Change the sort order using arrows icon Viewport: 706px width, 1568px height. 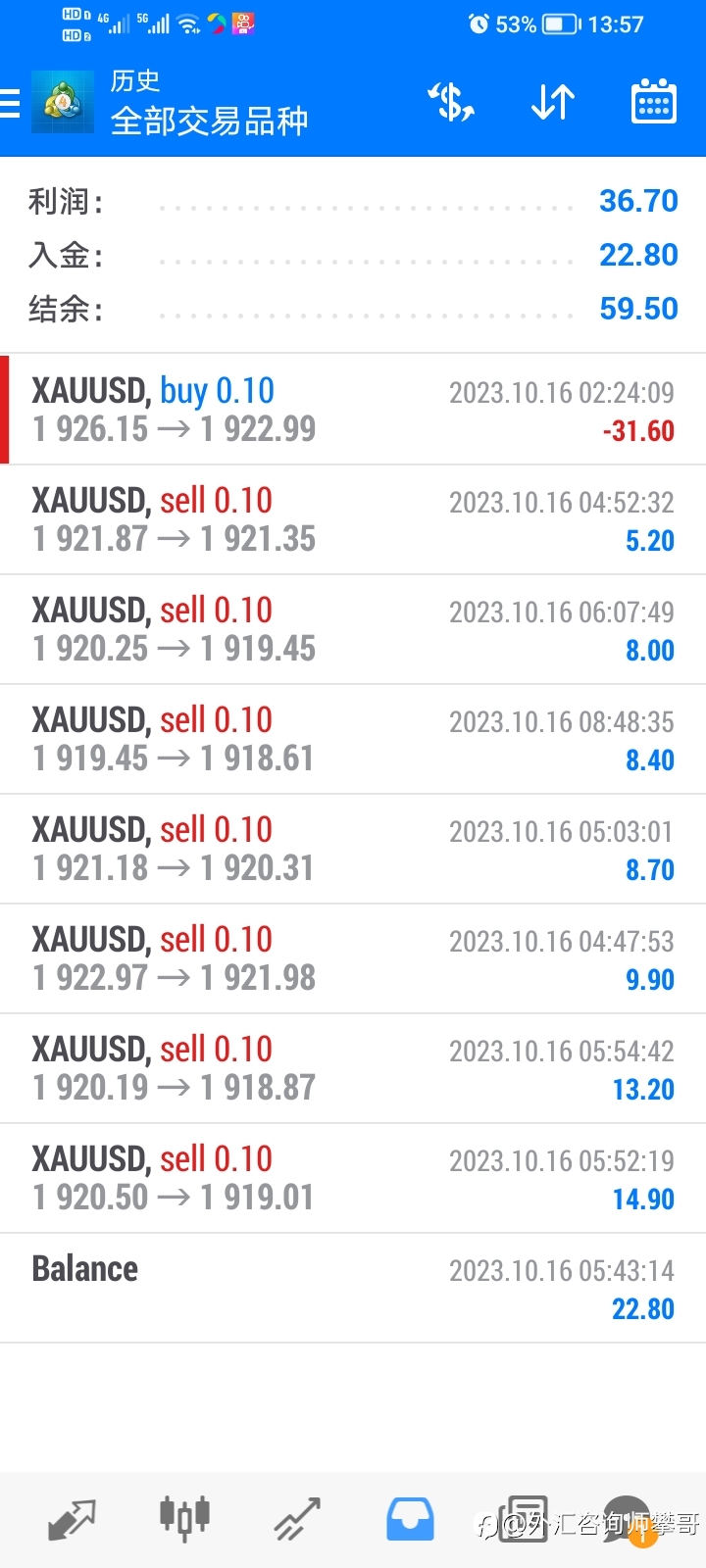coord(553,102)
